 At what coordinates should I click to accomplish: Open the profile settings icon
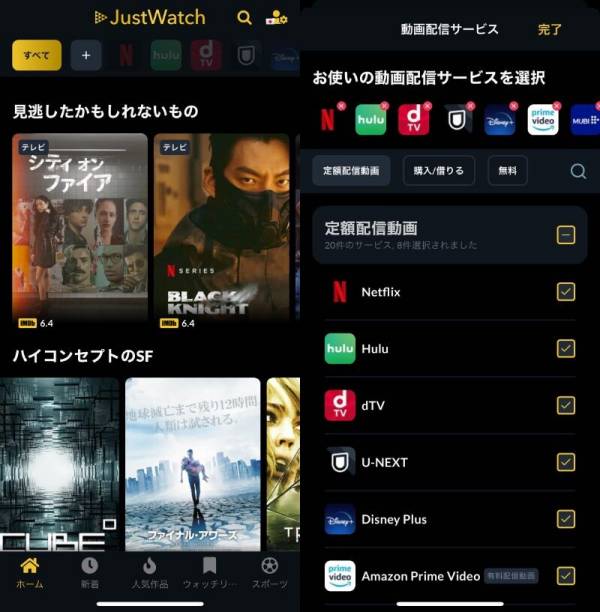click(x=276, y=18)
